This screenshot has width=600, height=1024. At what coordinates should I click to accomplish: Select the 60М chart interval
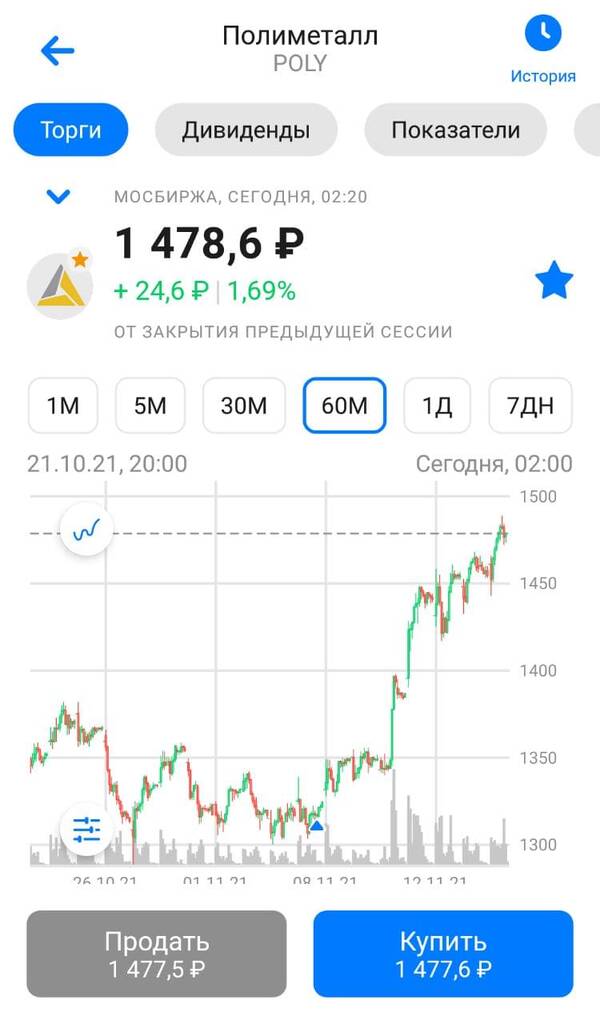(x=344, y=406)
